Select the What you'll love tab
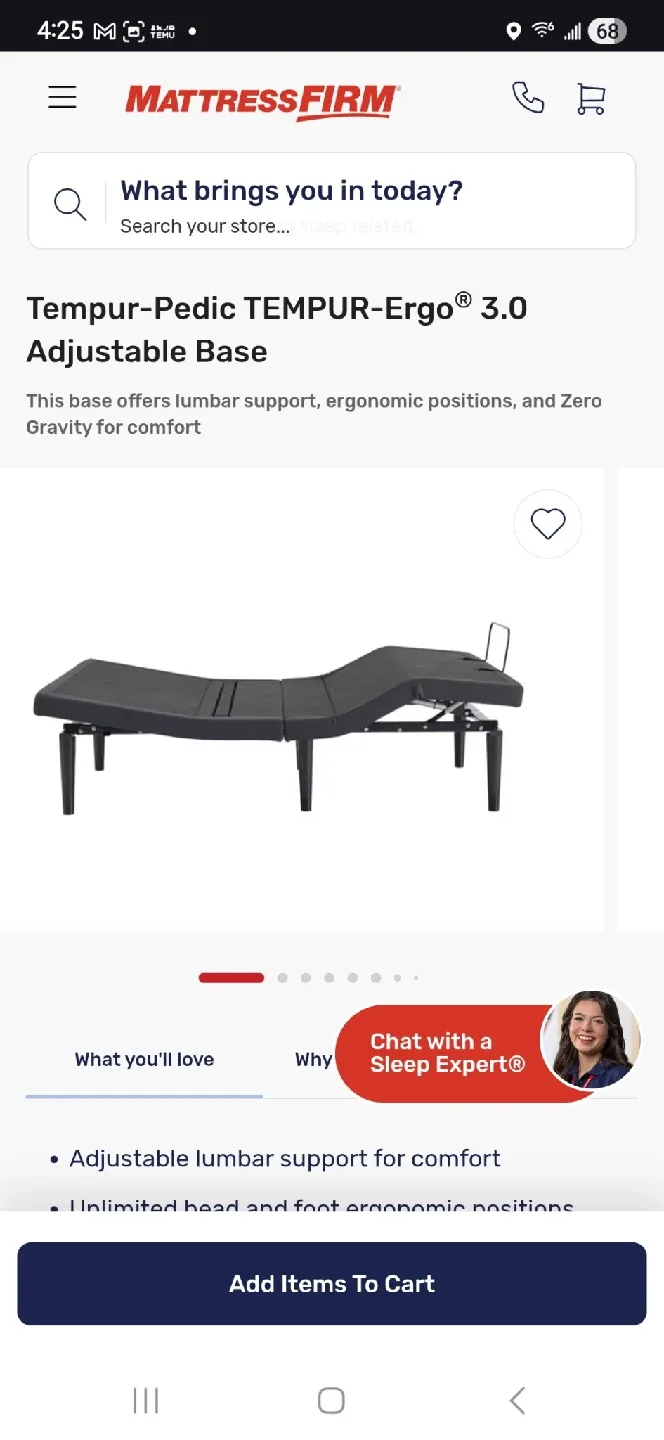Viewport: 664px width, 1440px height. [144, 1060]
